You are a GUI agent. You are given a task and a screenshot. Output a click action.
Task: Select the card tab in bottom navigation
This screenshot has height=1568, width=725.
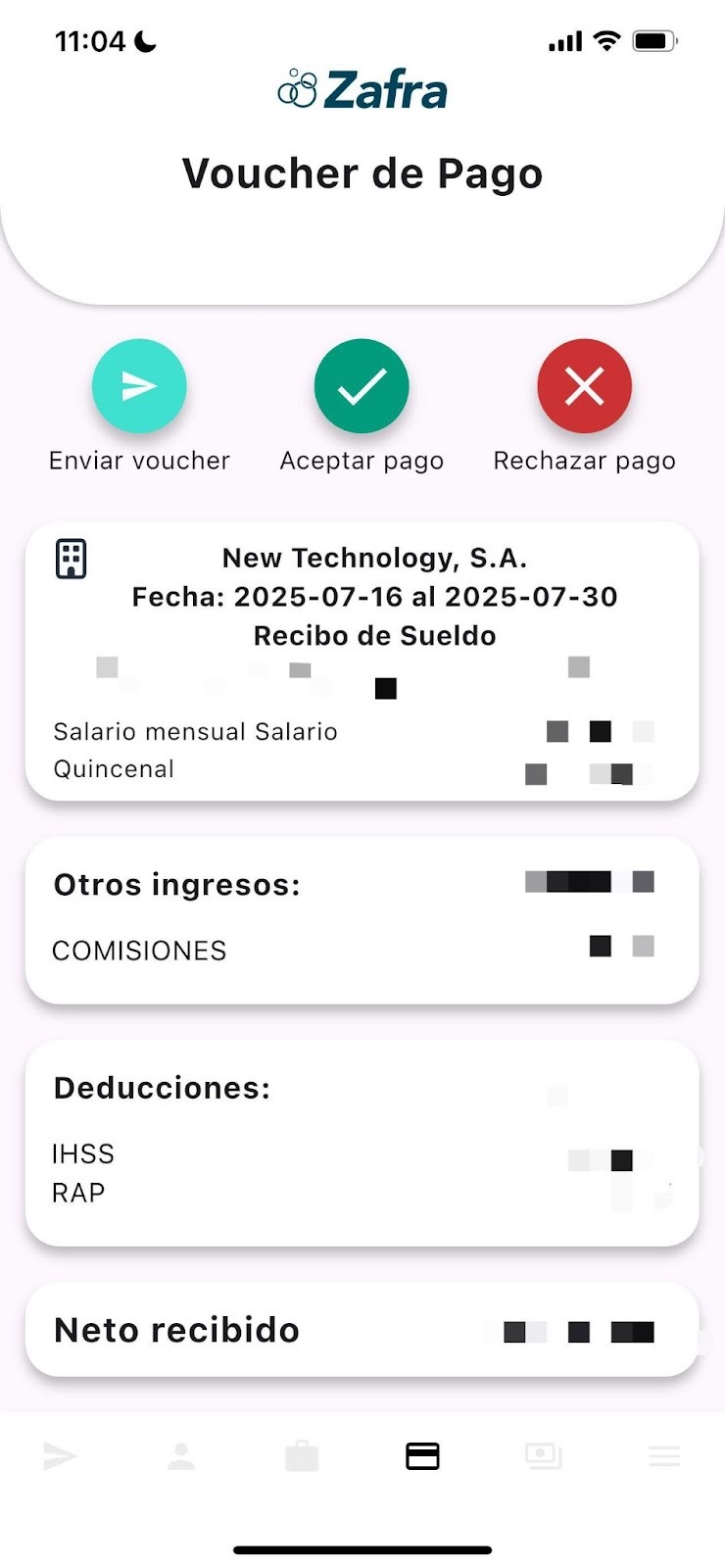(422, 1456)
